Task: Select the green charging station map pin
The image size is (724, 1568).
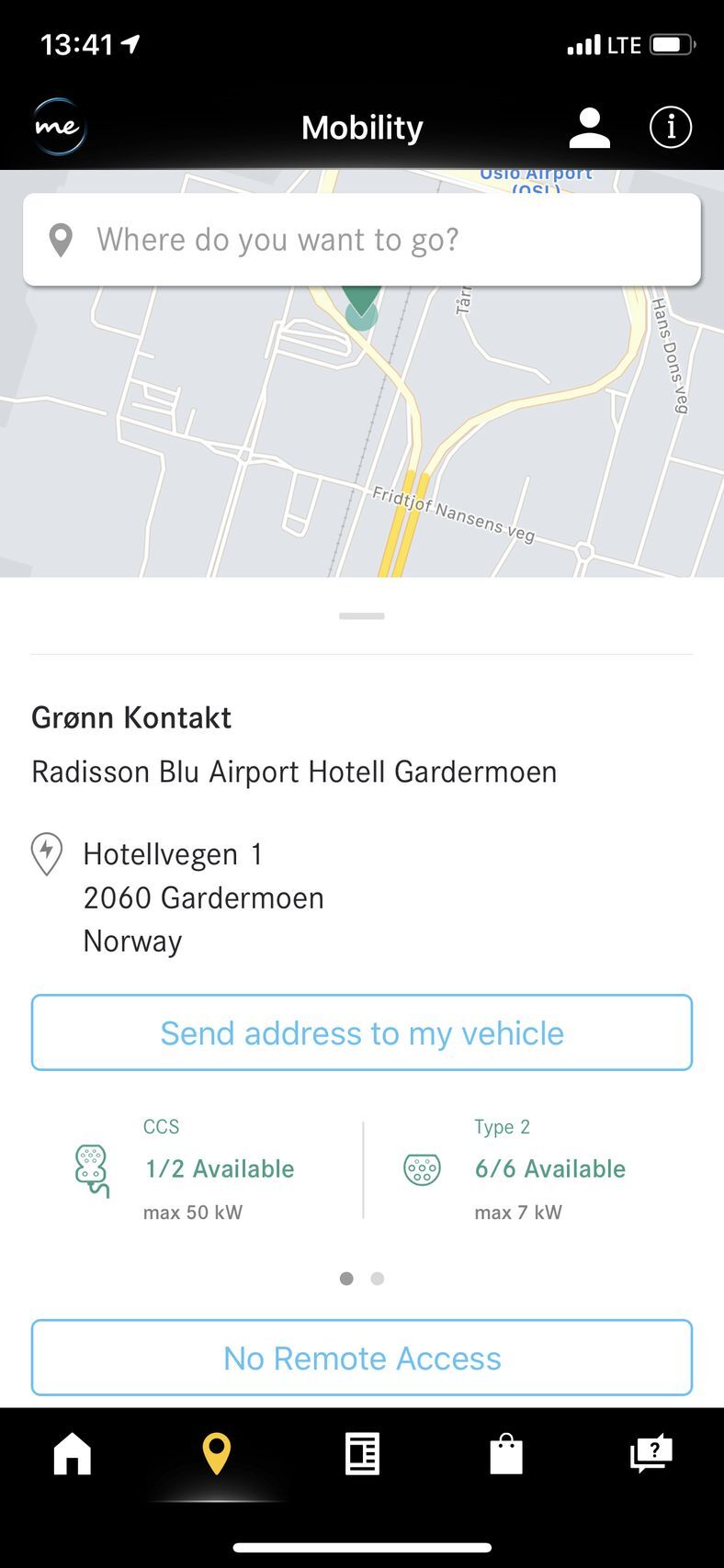Action: (x=361, y=301)
